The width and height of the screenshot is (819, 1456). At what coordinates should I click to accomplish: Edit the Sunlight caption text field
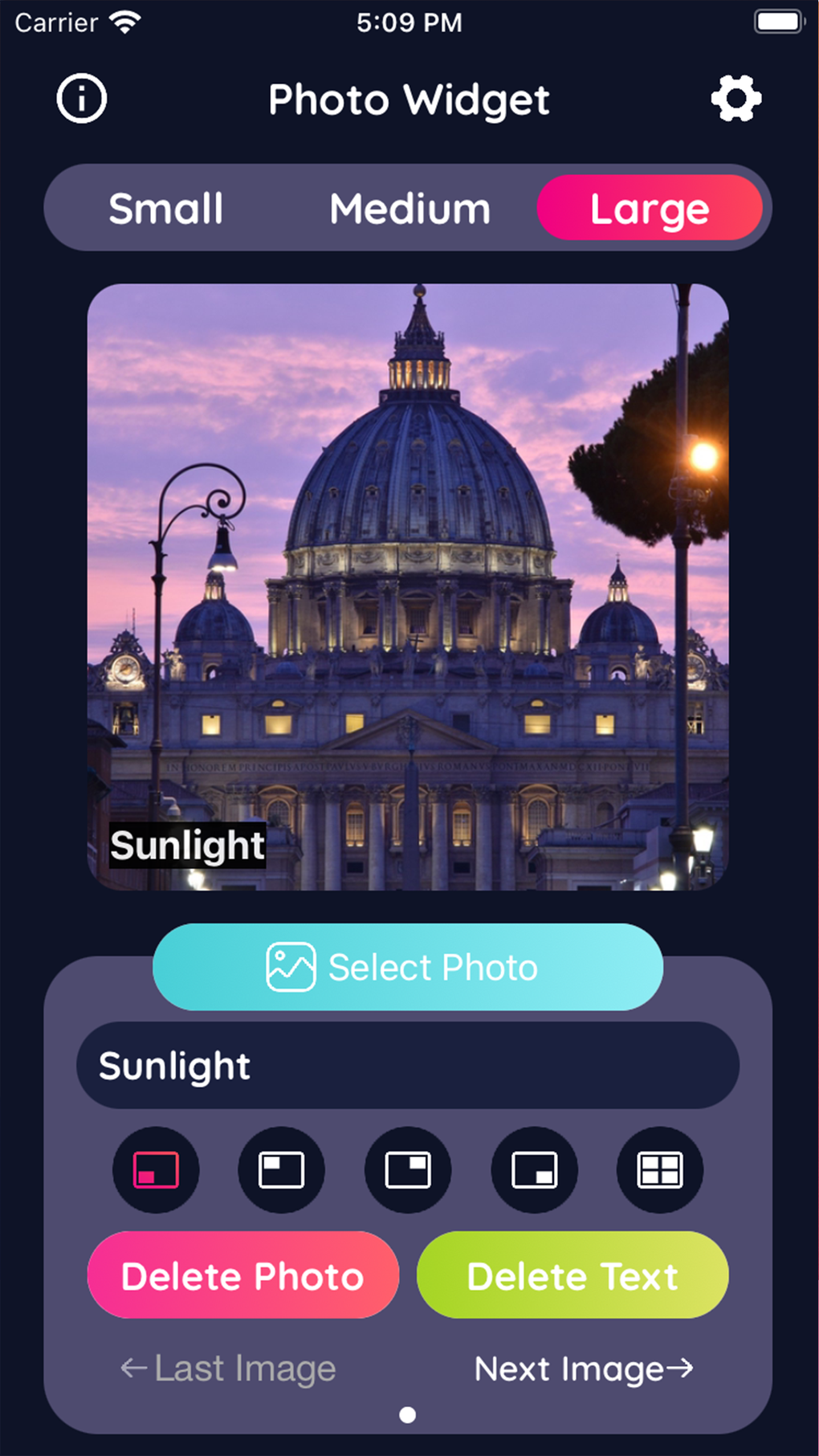point(408,1065)
